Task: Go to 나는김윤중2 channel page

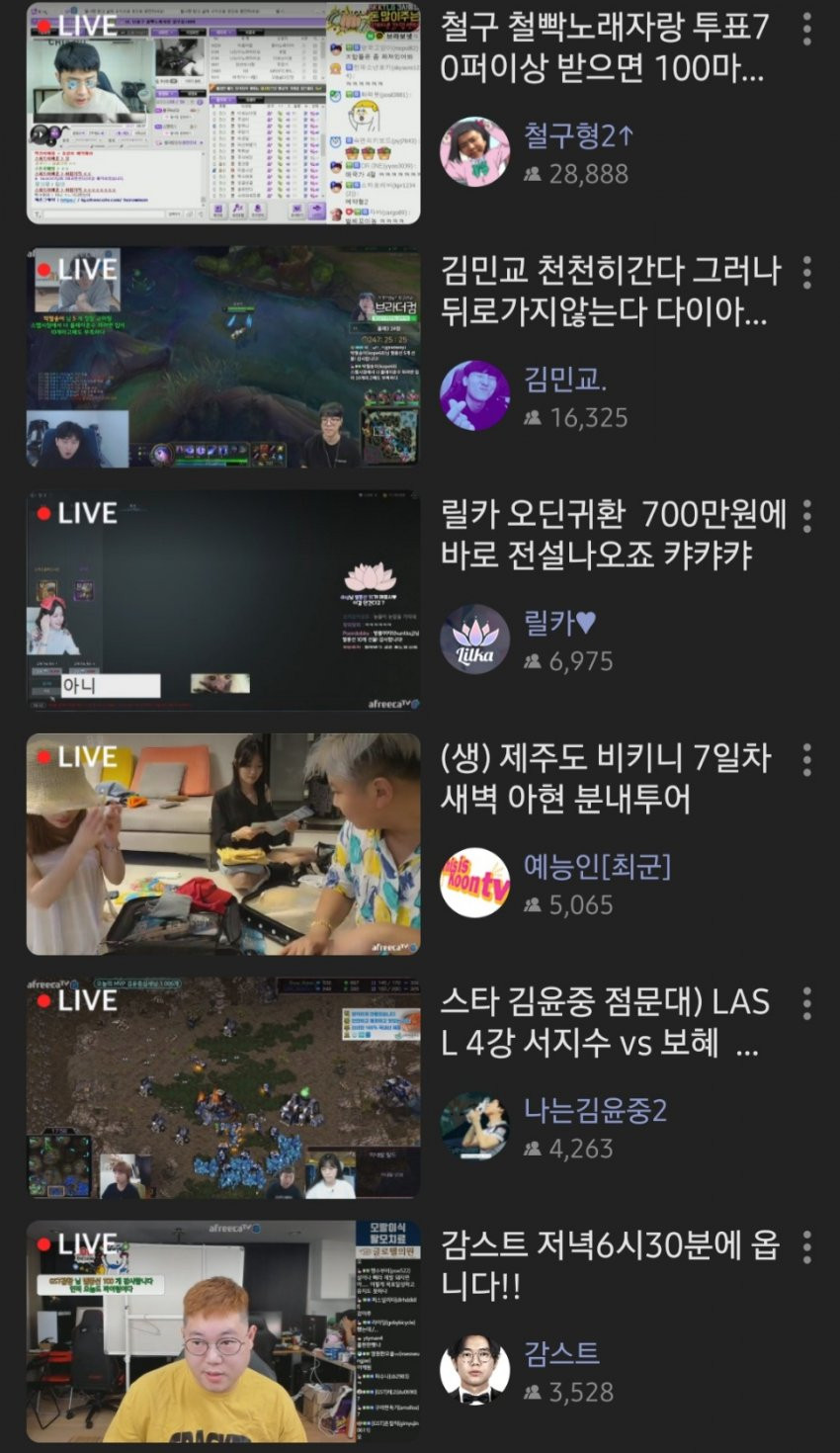Action: tap(474, 1127)
